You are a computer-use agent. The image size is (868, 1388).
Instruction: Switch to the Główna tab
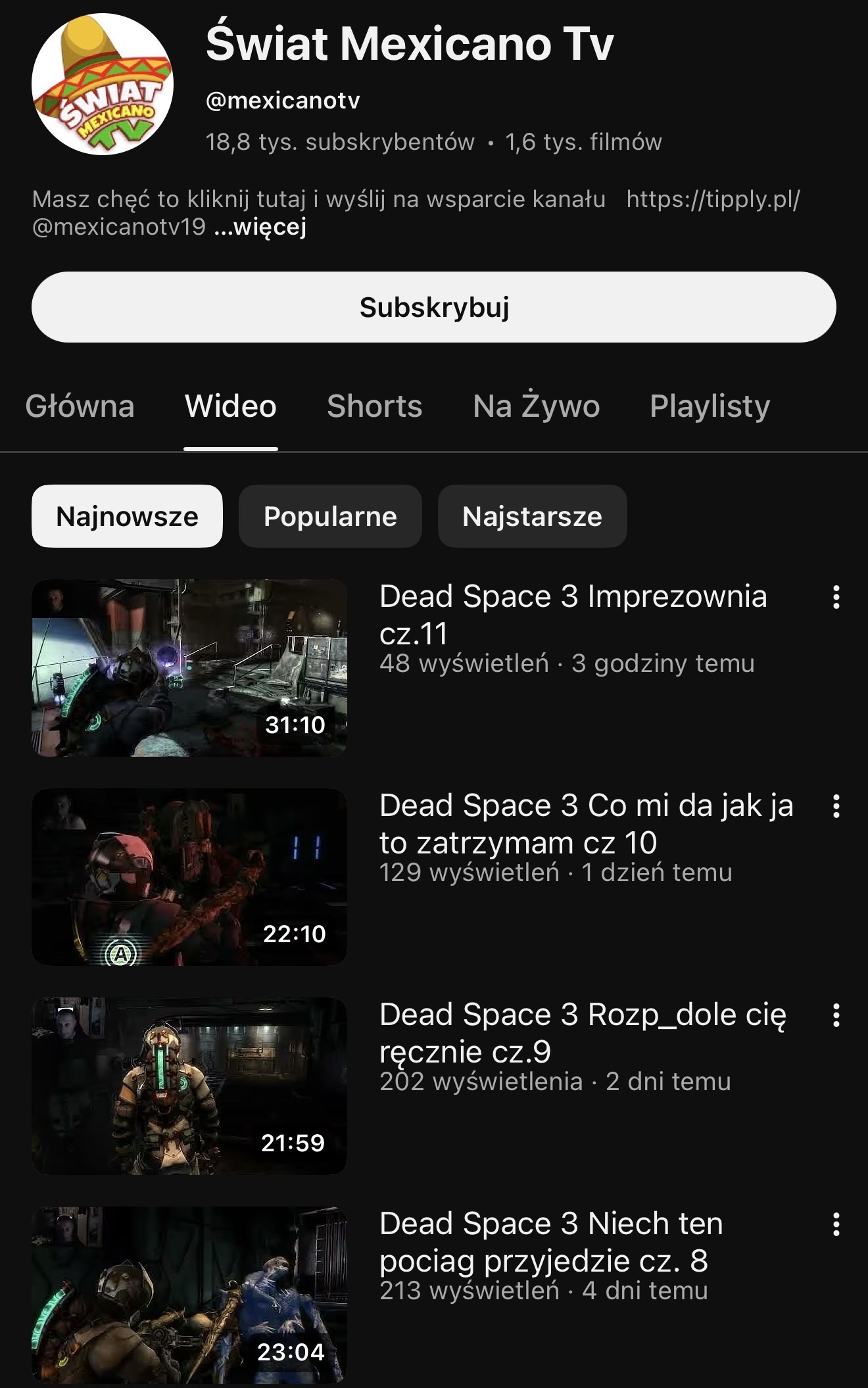coord(80,406)
